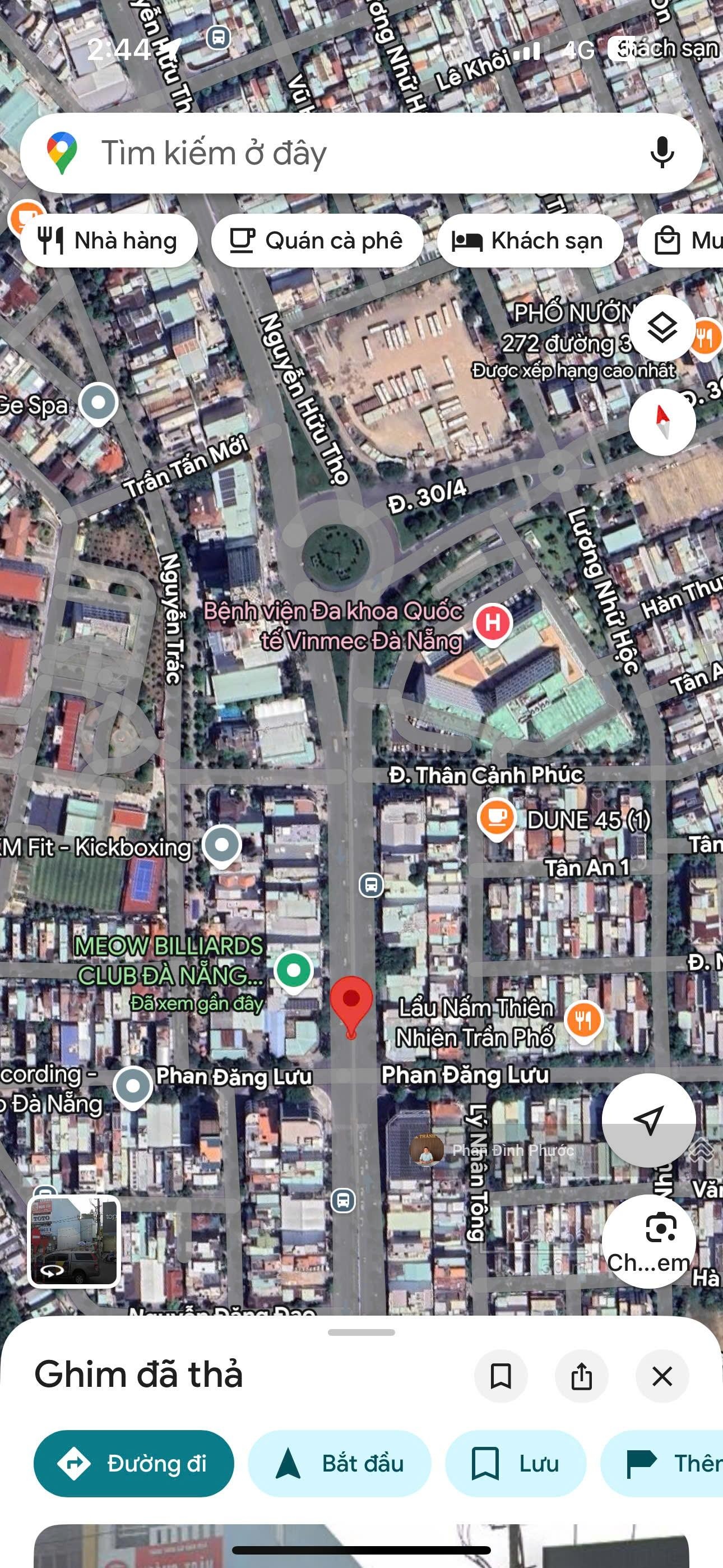Select the "Nhà hàng" filter chip
The width and height of the screenshot is (723, 1568).
tap(108, 241)
